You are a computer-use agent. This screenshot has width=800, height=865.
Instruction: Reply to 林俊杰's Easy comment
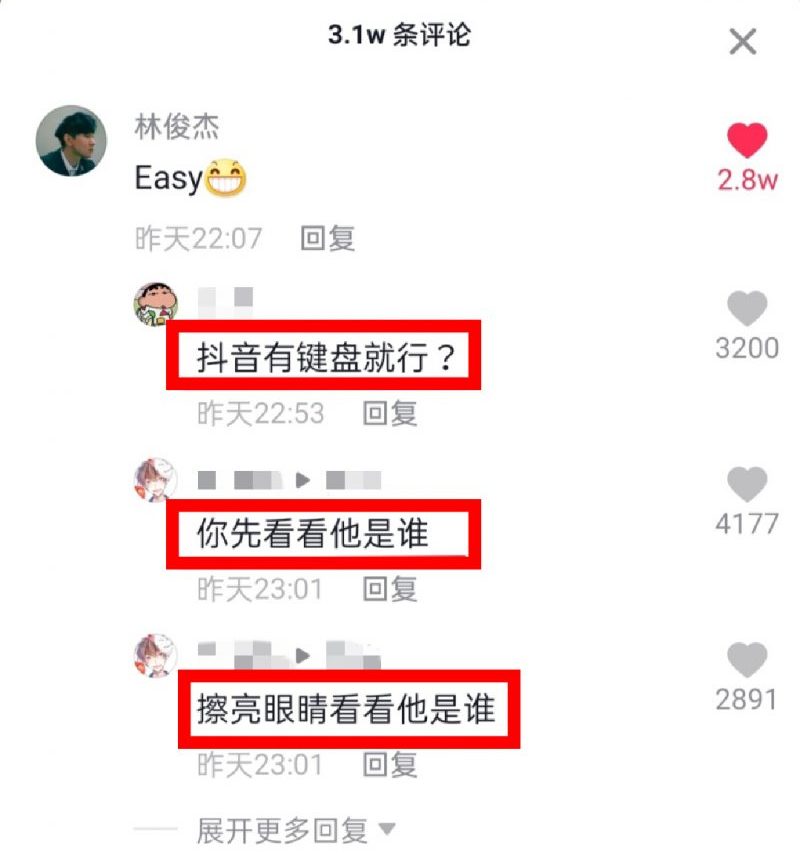pos(328,238)
